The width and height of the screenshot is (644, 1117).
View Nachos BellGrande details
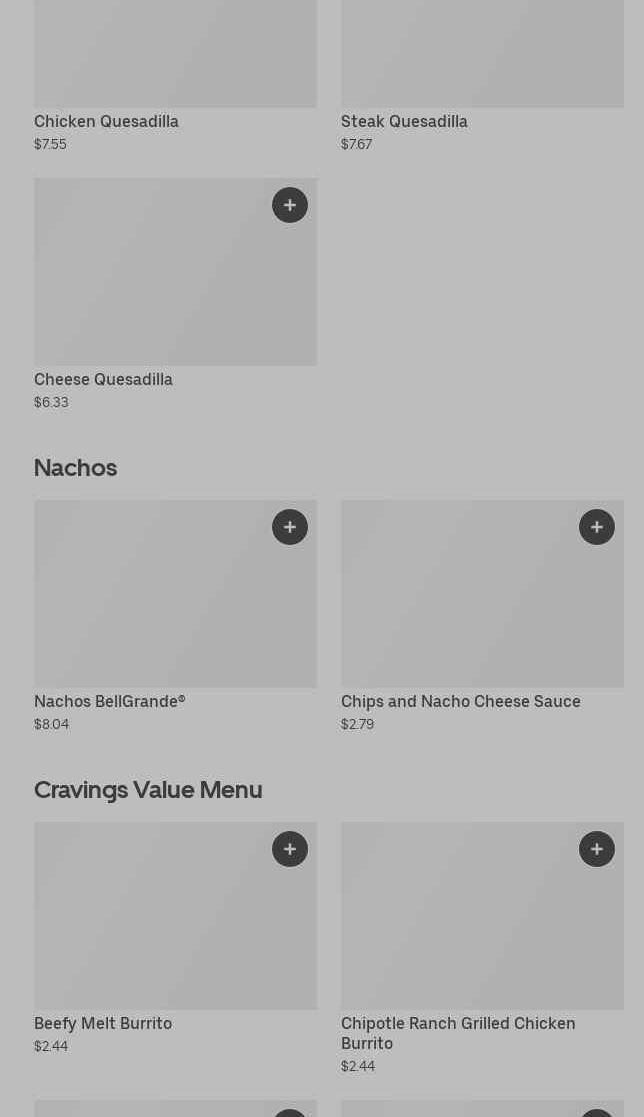(x=175, y=610)
